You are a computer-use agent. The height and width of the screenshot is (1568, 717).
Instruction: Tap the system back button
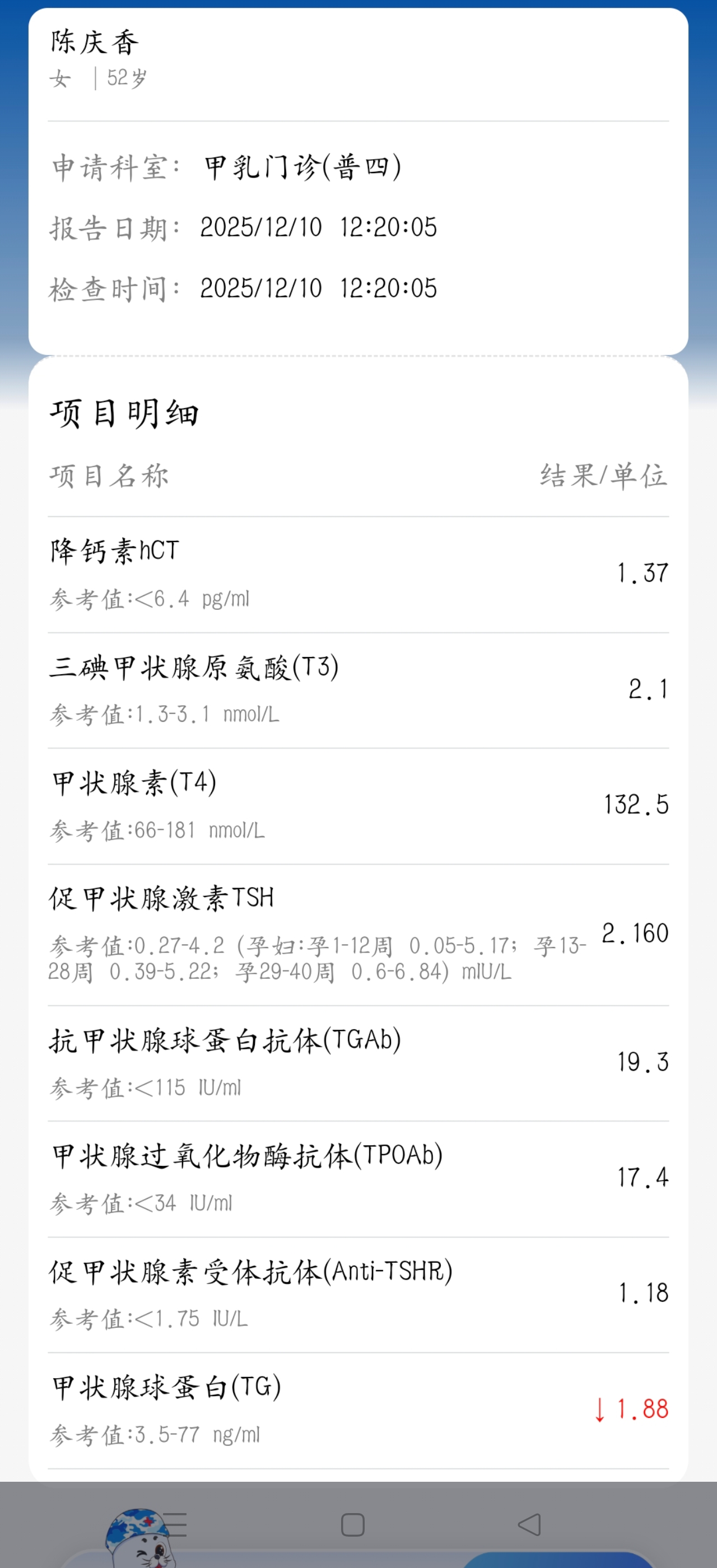529,1524
